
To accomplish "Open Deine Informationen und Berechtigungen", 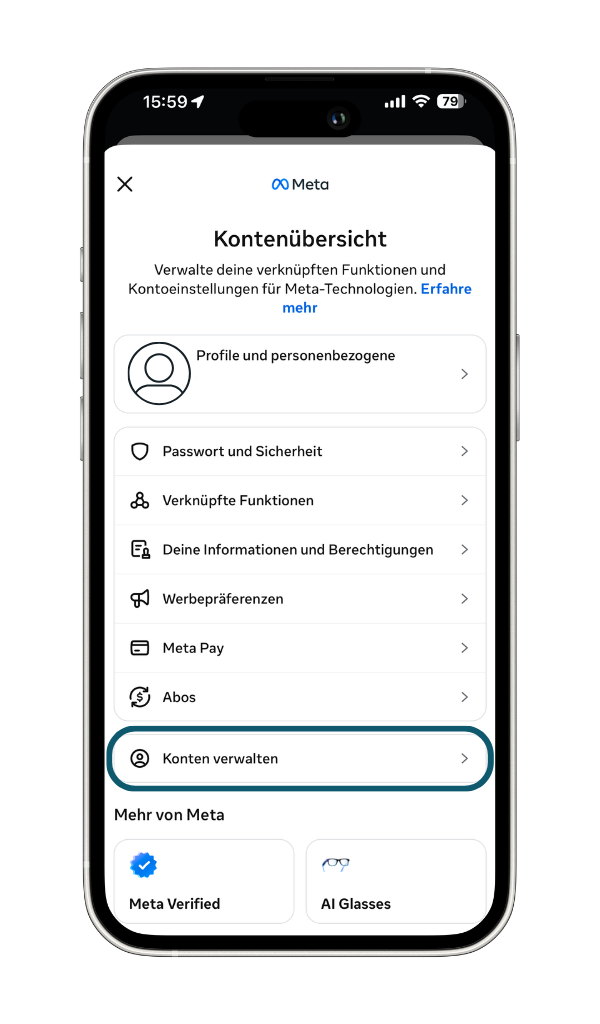I will point(300,549).
